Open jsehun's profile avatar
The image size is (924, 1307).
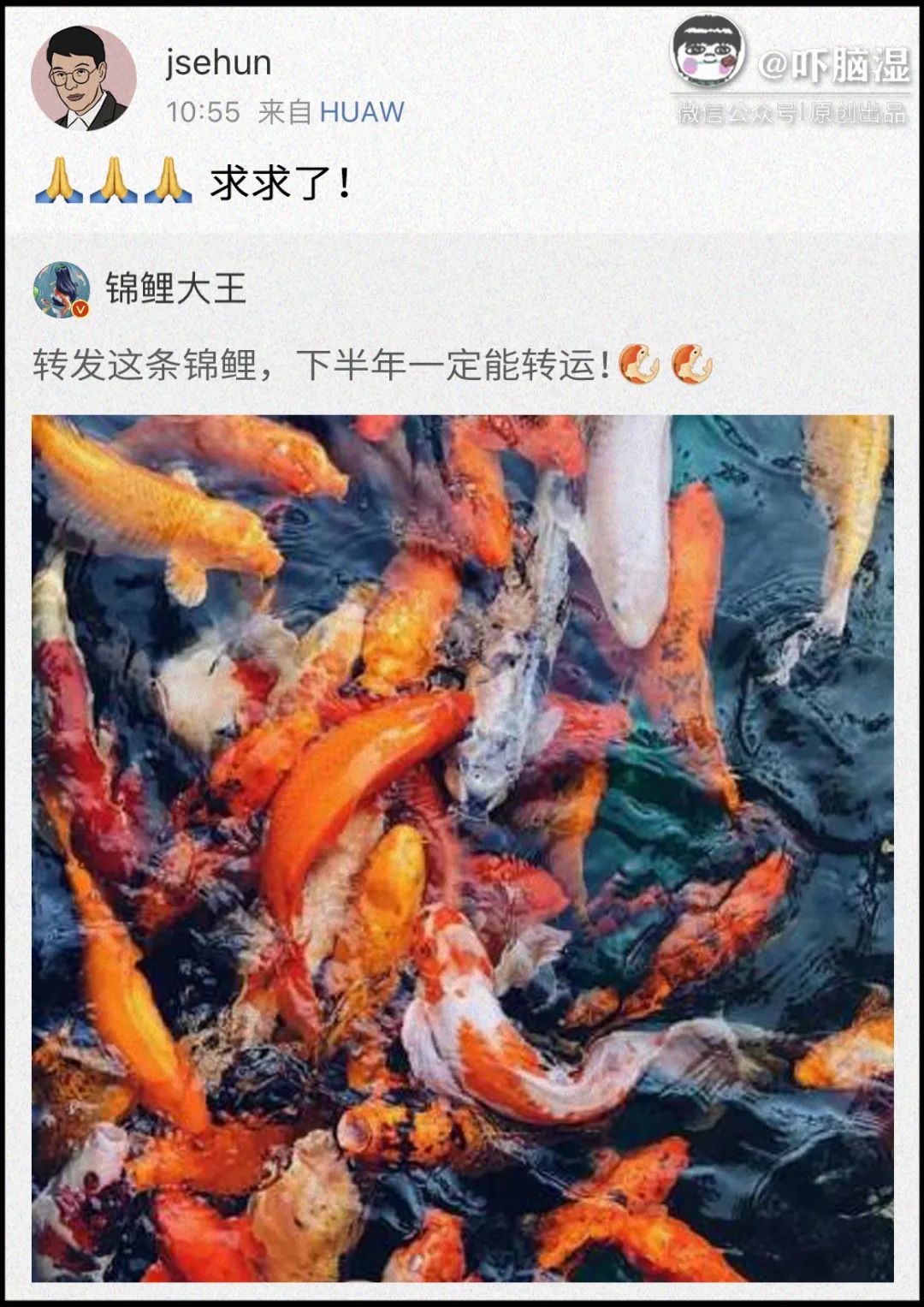(x=83, y=79)
